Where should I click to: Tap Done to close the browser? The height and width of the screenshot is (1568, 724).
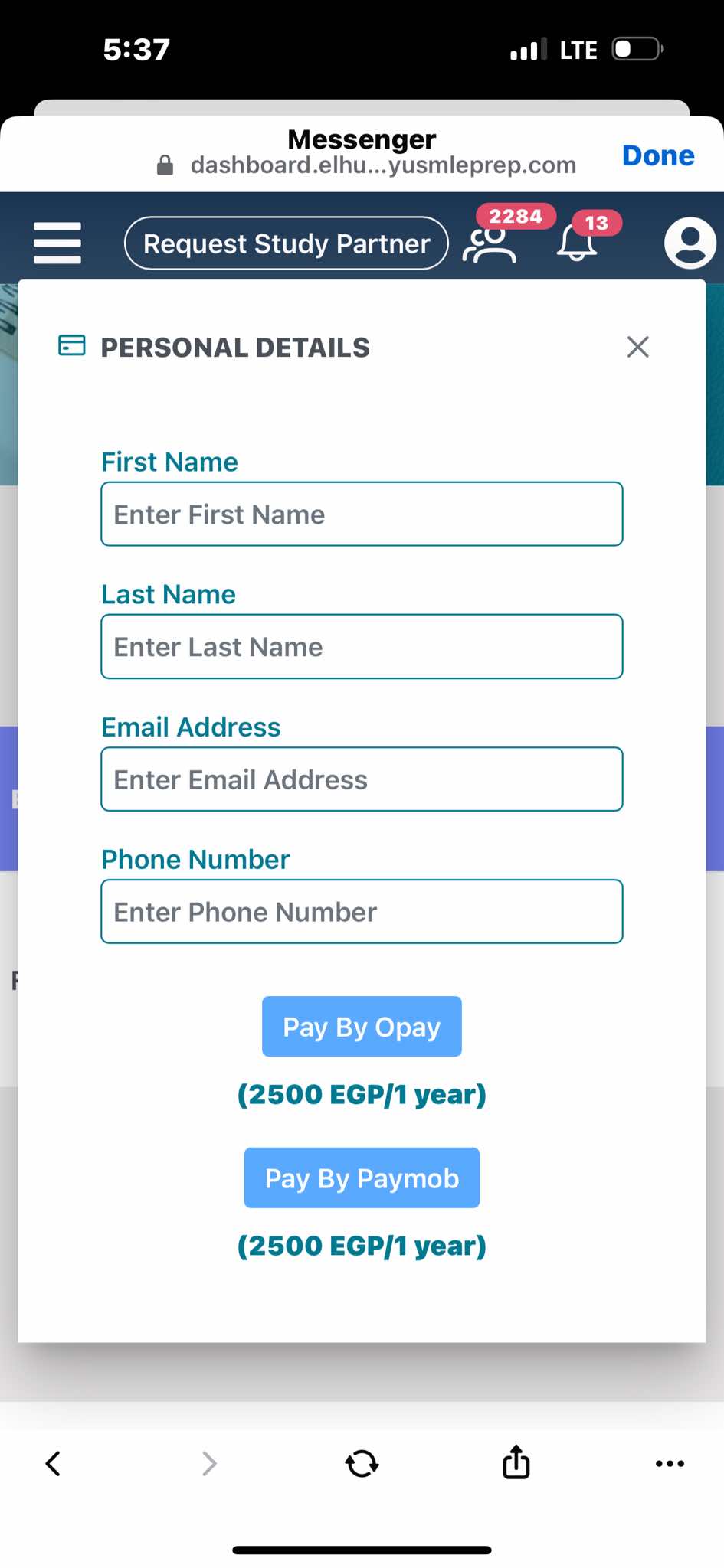tap(658, 155)
